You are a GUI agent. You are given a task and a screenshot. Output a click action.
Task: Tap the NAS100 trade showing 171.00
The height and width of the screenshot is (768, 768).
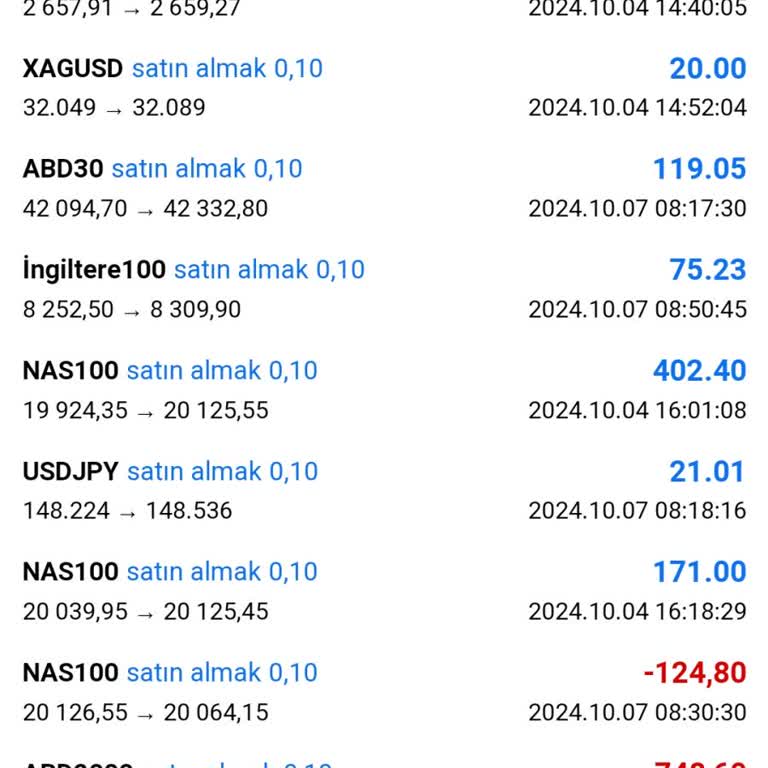[x=384, y=591]
